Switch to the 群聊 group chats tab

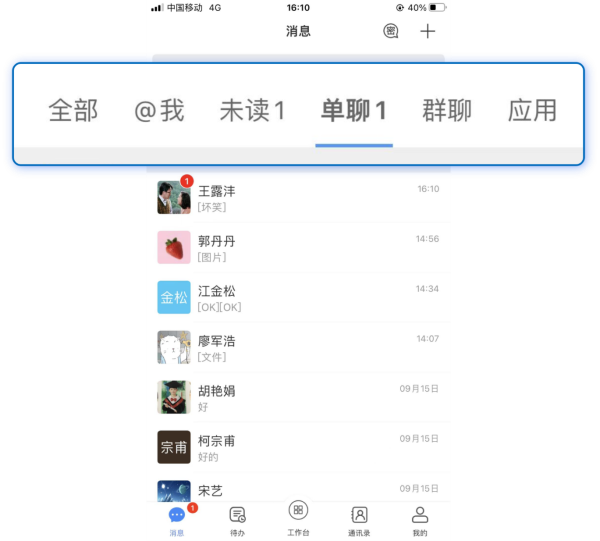tap(446, 111)
